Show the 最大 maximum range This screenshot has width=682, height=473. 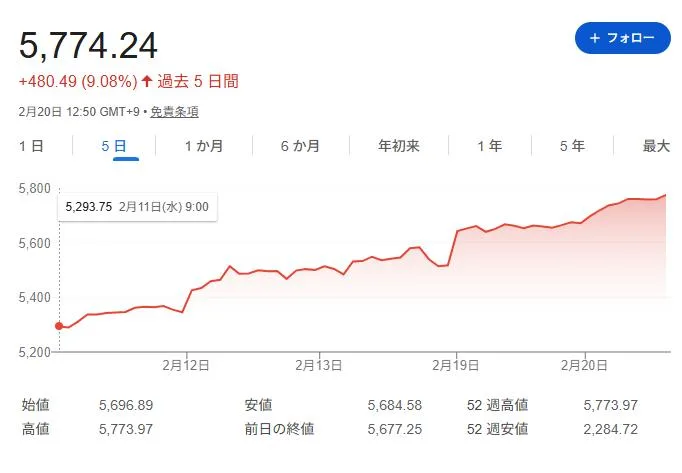coord(656,146)
